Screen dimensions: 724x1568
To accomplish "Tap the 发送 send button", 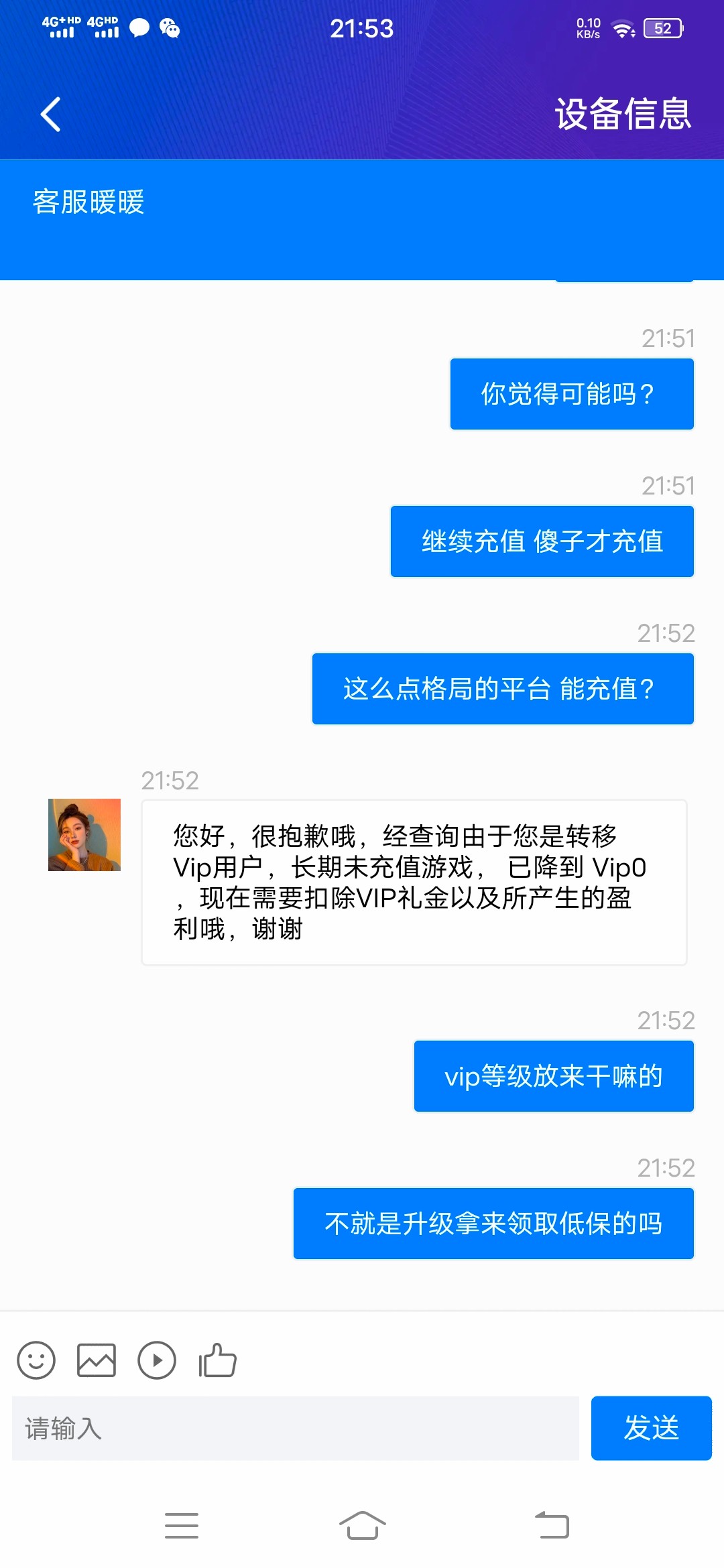I will [x=651, y=1429].
